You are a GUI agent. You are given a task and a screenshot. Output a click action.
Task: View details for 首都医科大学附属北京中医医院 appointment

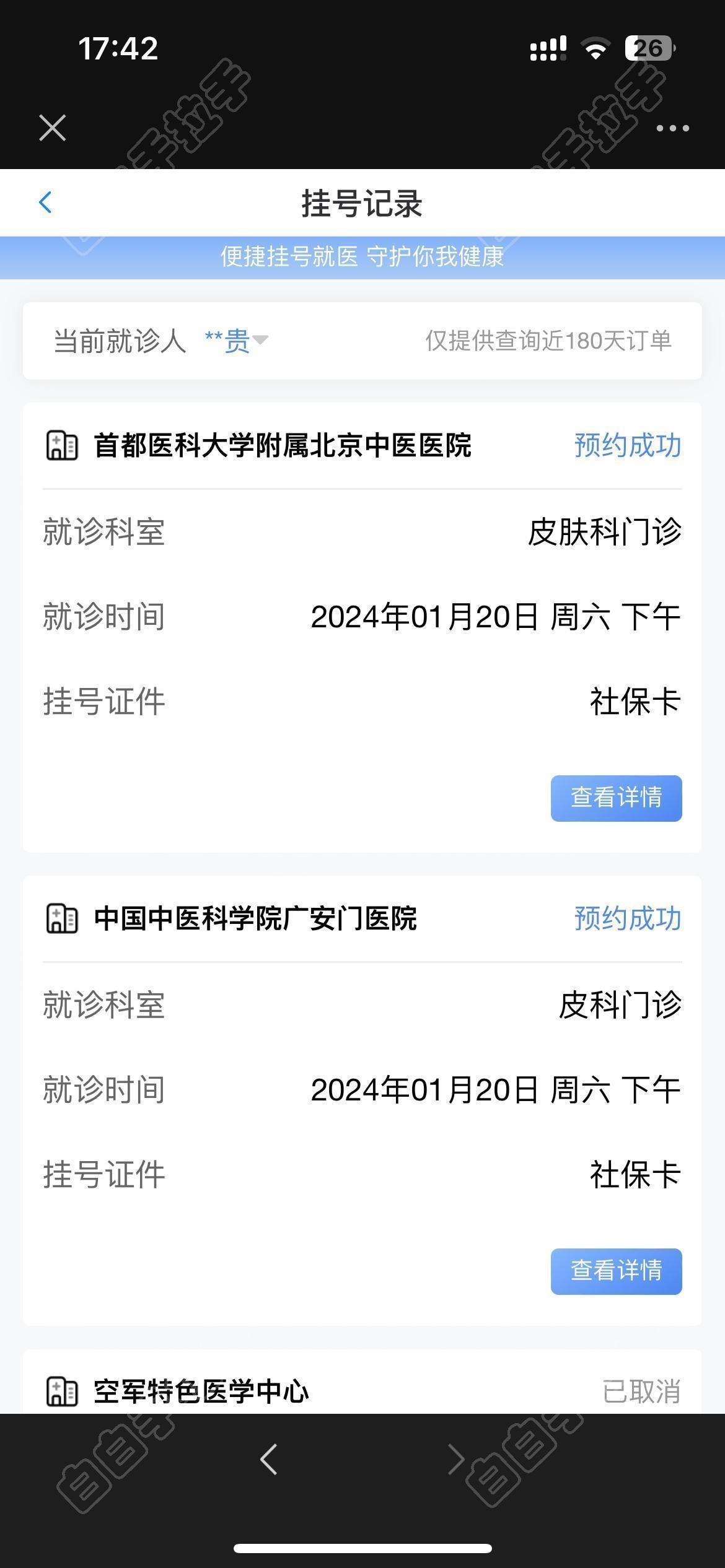click(x=616, y=798)
